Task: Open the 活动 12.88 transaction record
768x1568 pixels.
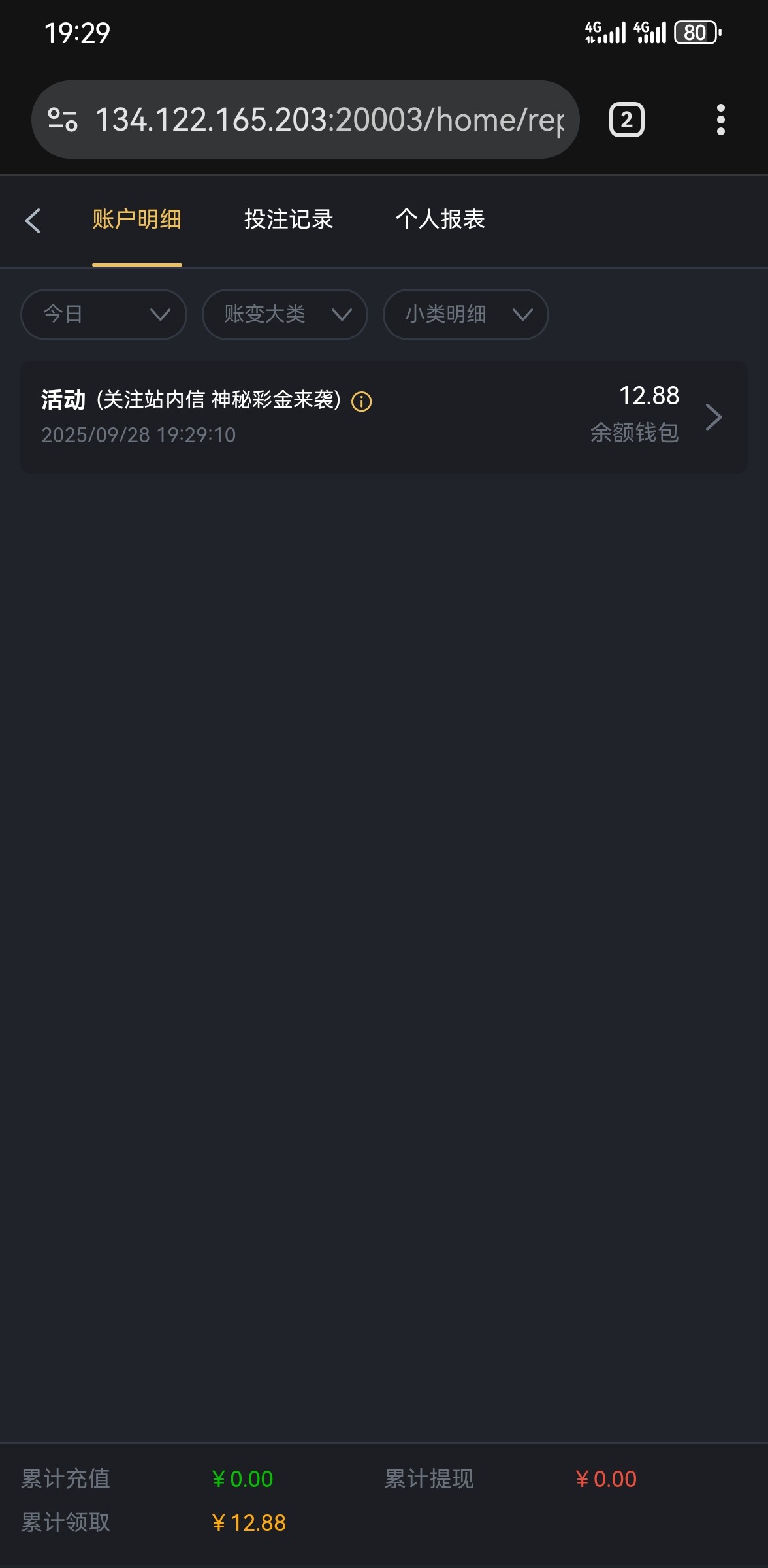Action: [x=384, y=417]
